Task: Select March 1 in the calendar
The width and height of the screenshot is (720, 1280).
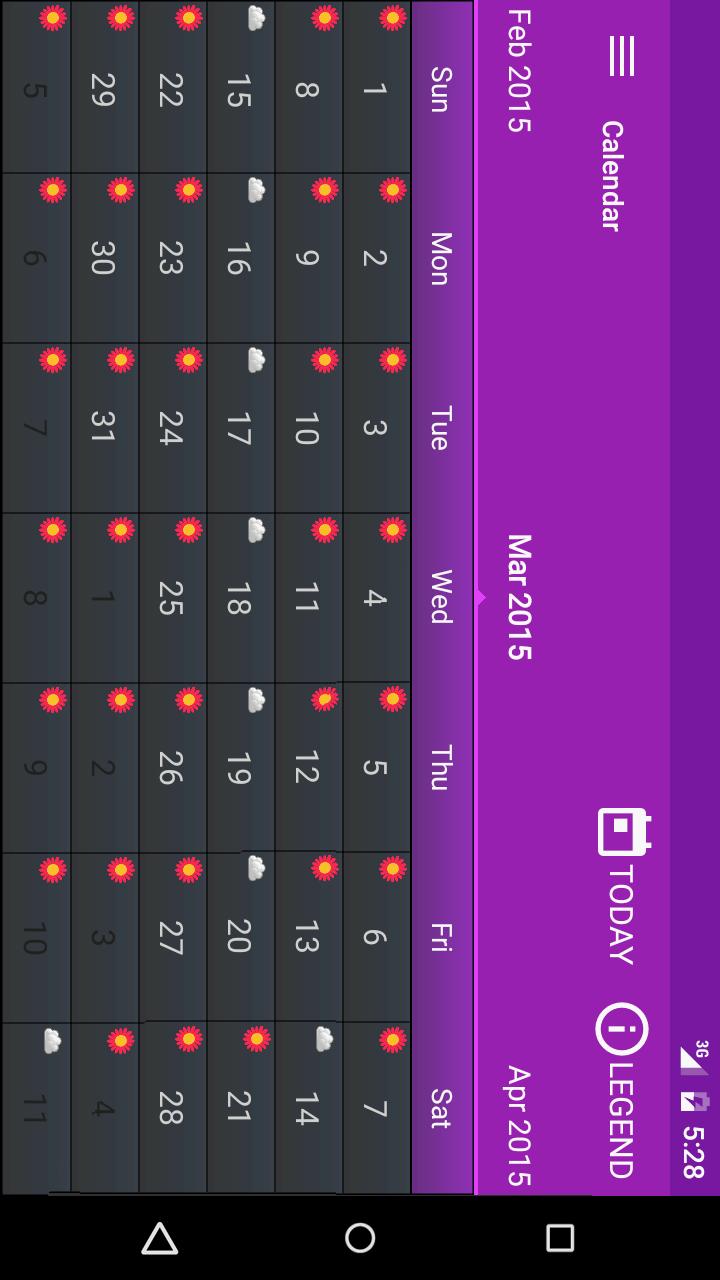Action: 376,88
